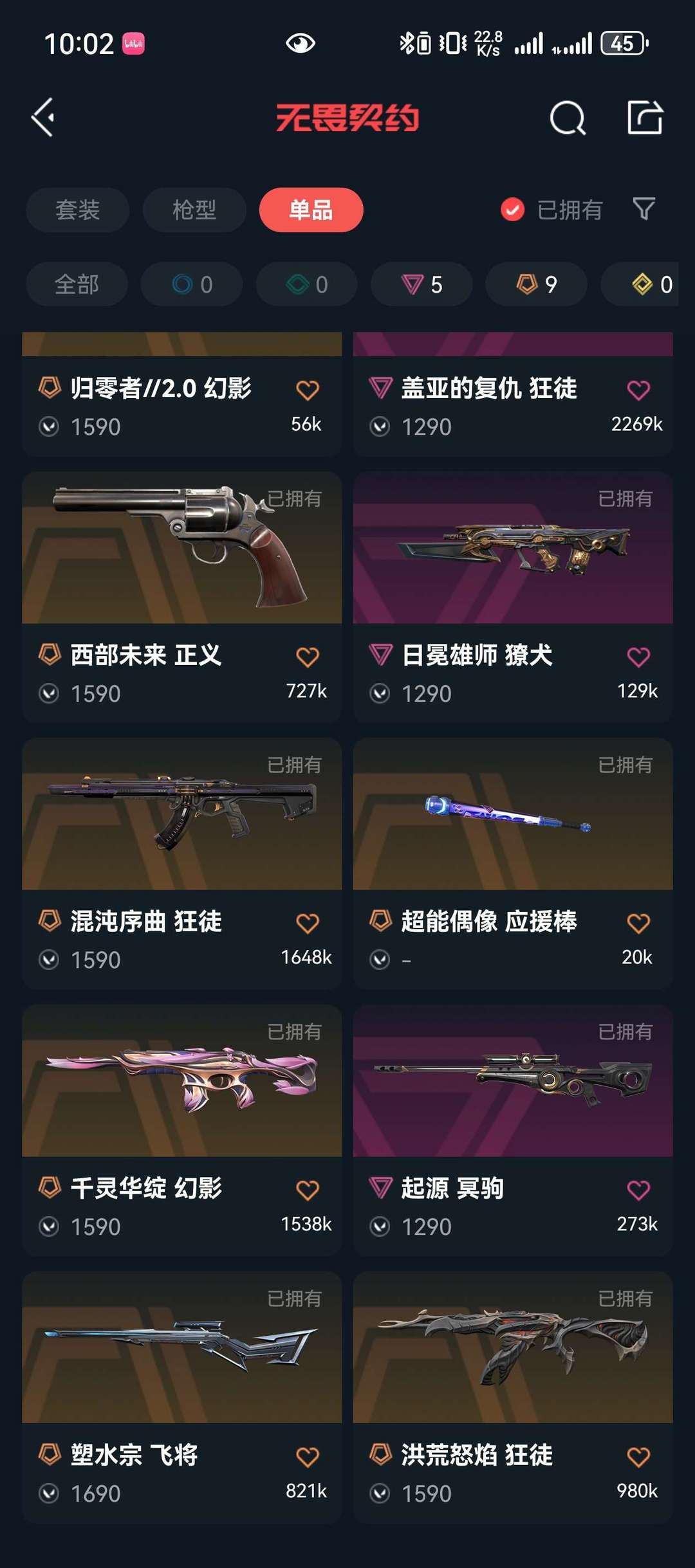Screen dimensions: 695x1568
Task: Like the 盖亚的复仇 狂徒 skin
Action: [638, 390]
